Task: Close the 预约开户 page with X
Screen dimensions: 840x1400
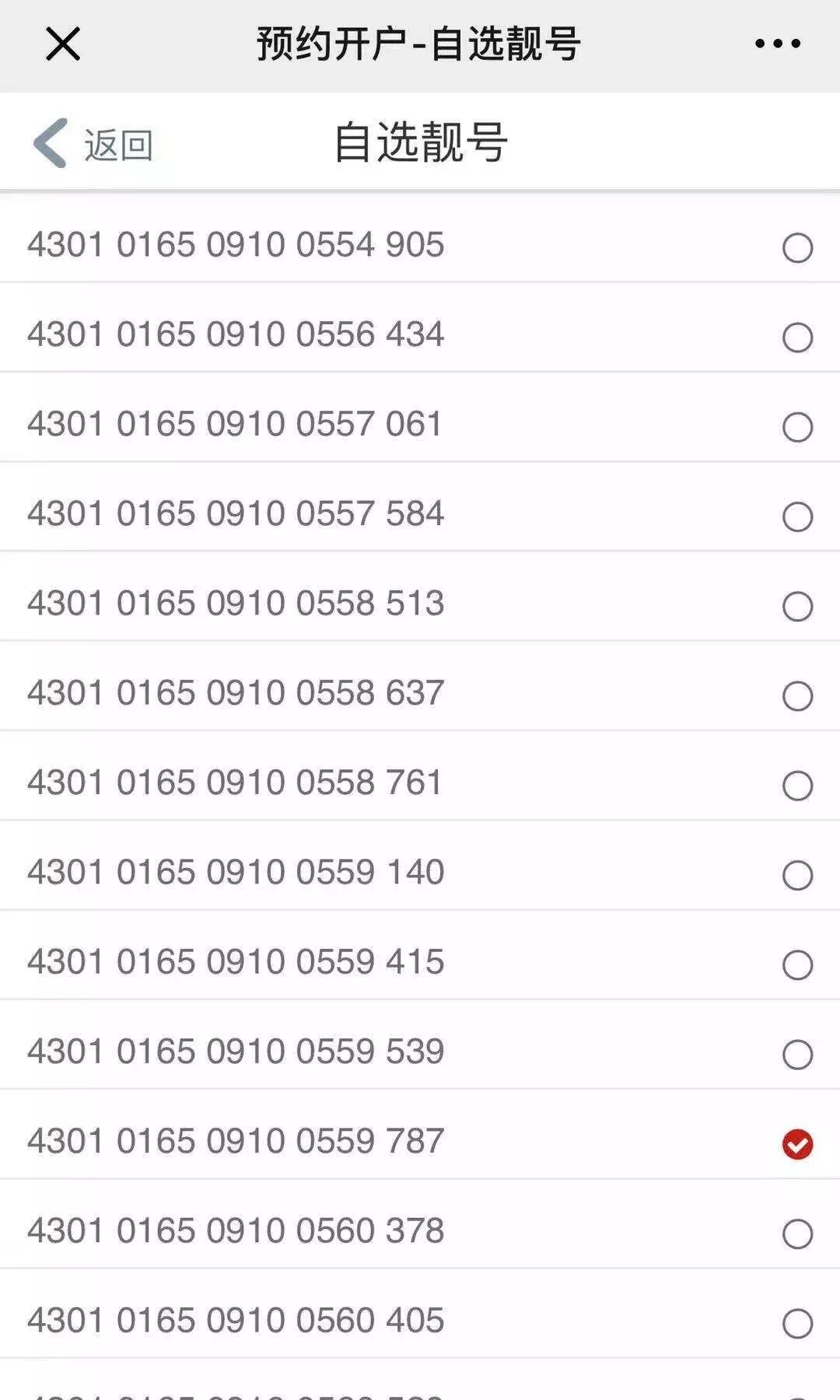Action: (x=63, y=44)
